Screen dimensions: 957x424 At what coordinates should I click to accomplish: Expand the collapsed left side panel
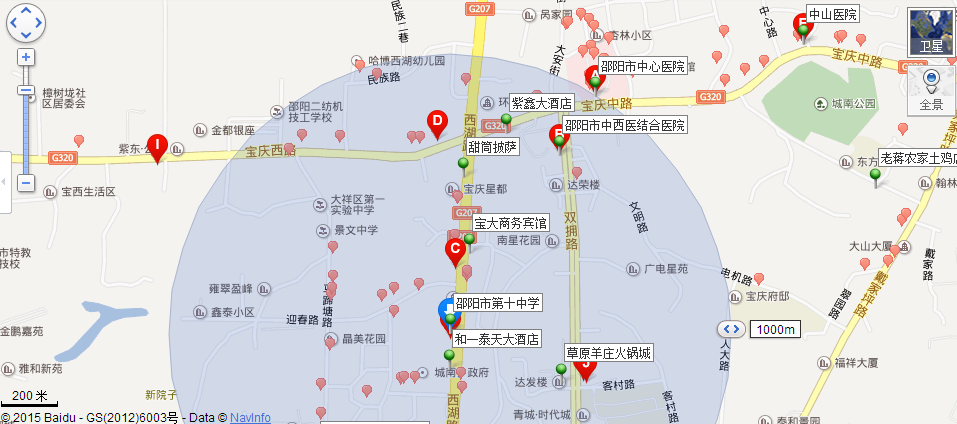(3, 182)
